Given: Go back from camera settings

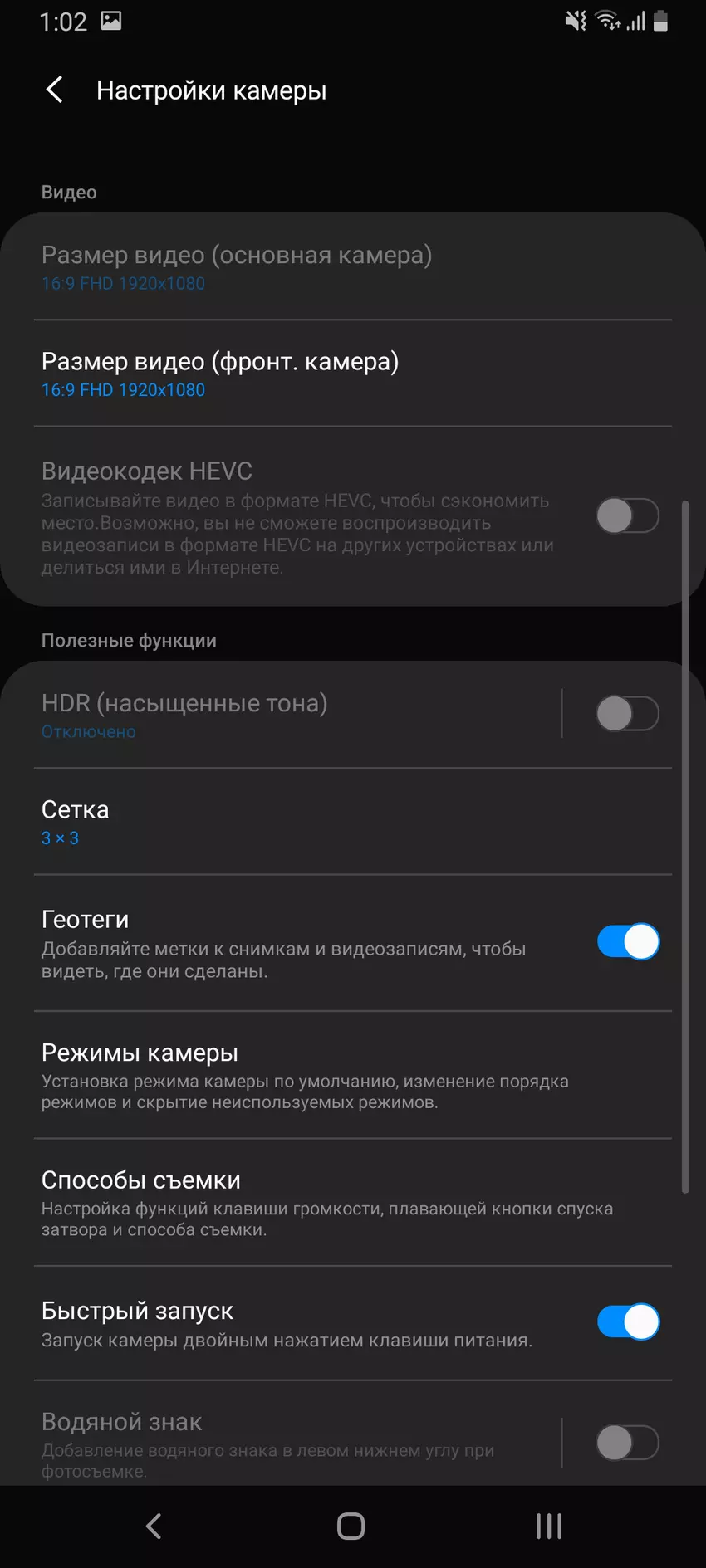Looking at the screenshot, I should point(55,90).
